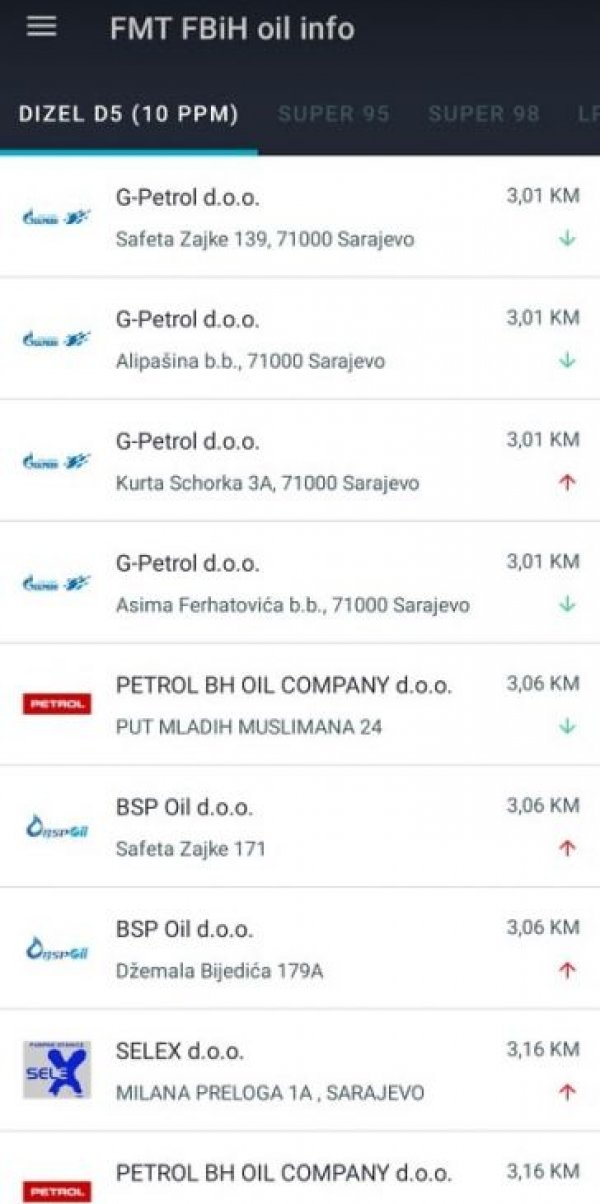View G-Petrol at Kurta Schorka 3A

coord(300,461)
